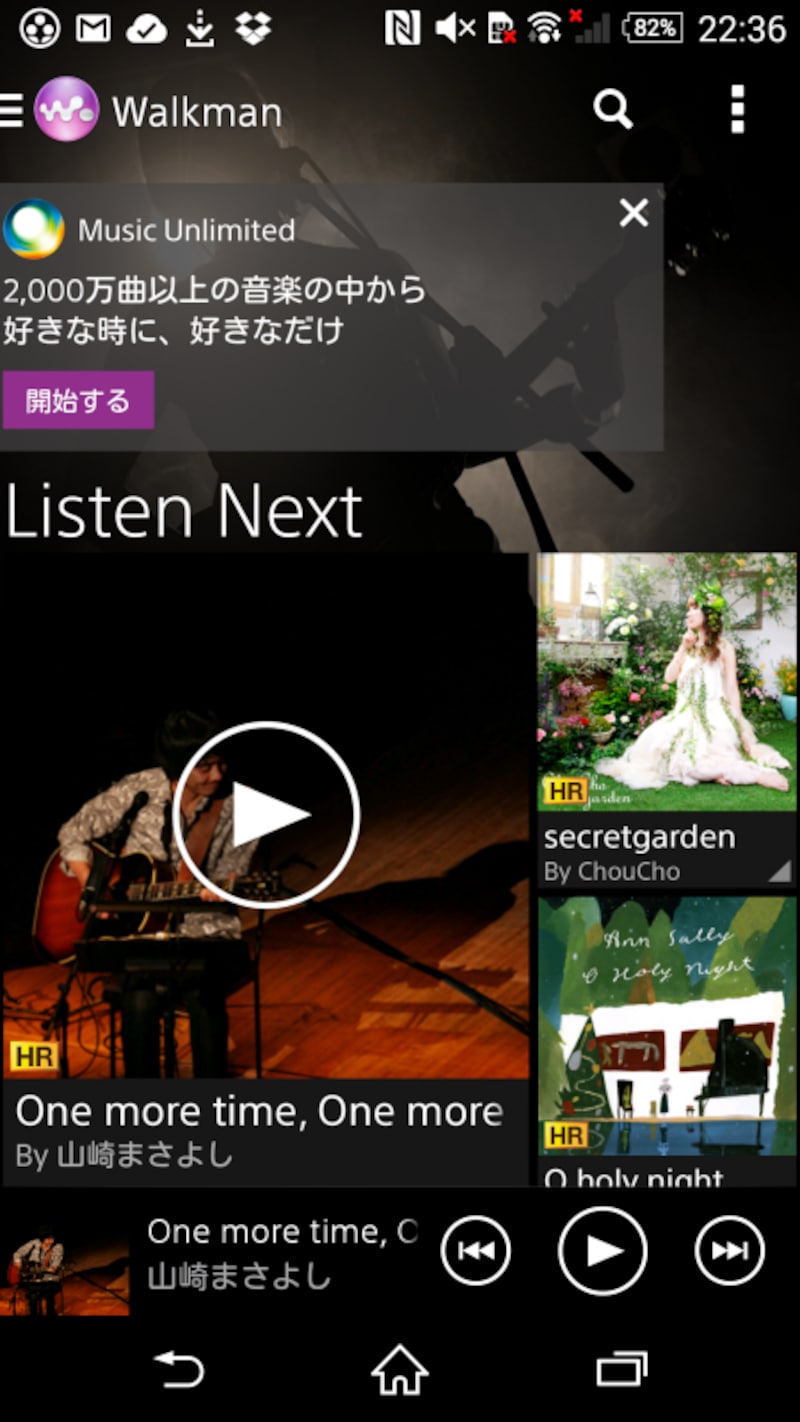Tap the 開始する button
Viewport: 800px width, 1422px height.
point(78,401)
